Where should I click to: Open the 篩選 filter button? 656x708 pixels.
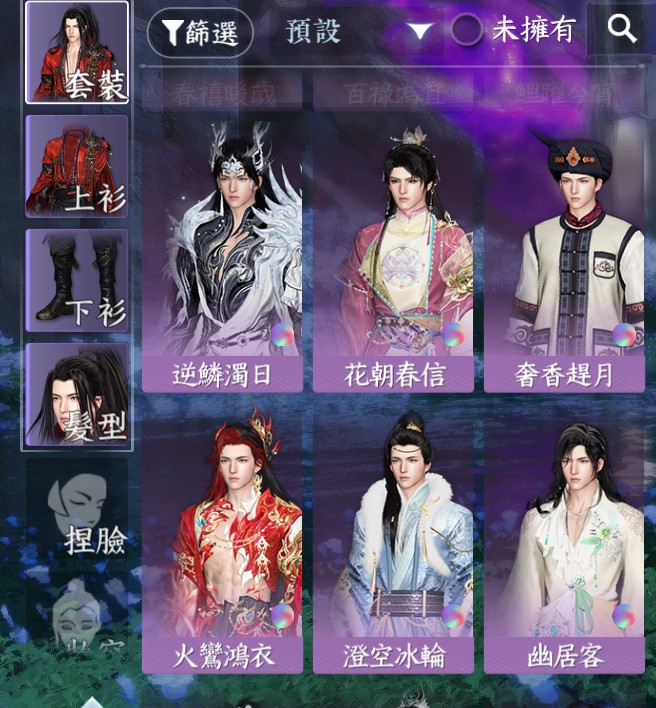[200, 32]
